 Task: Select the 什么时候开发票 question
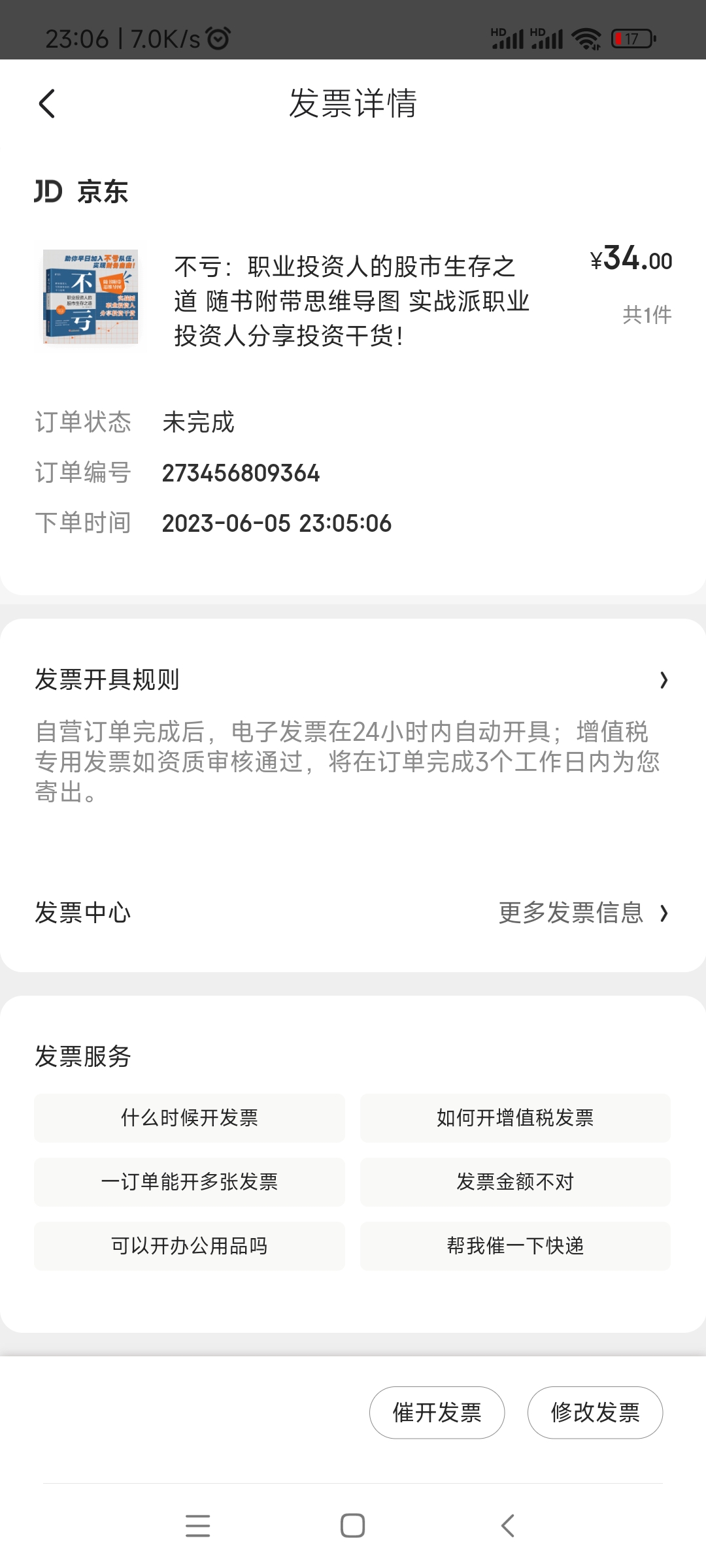click(190, 1118)
